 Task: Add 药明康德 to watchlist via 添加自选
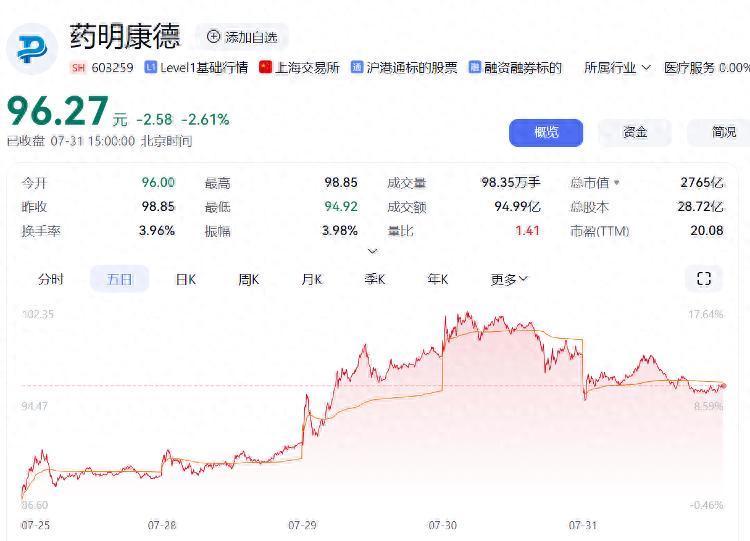(x=241, y=37)
